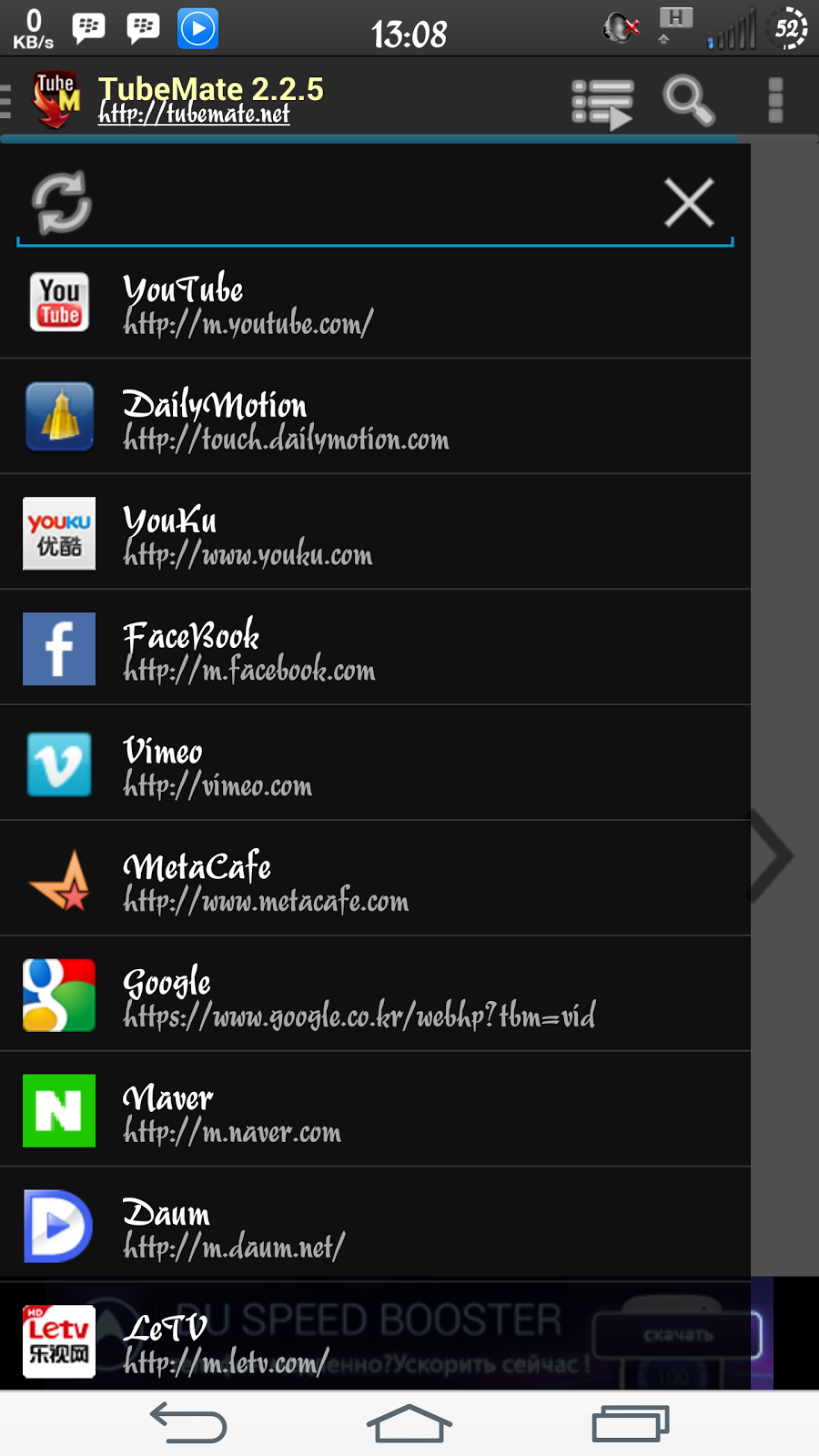
Task: Clear the URL field with X
Action: (x=689, y=202)
